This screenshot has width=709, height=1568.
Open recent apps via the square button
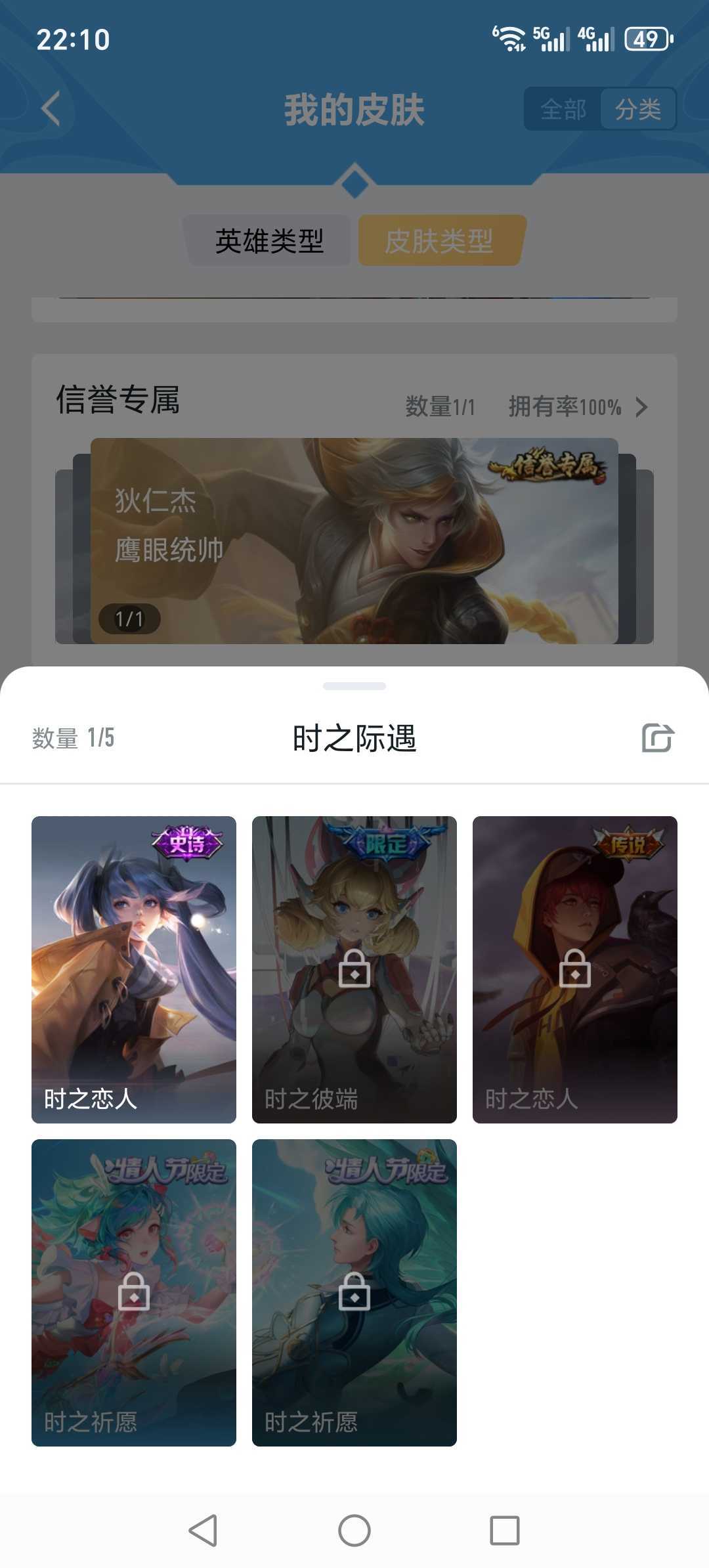point(505,1531)
